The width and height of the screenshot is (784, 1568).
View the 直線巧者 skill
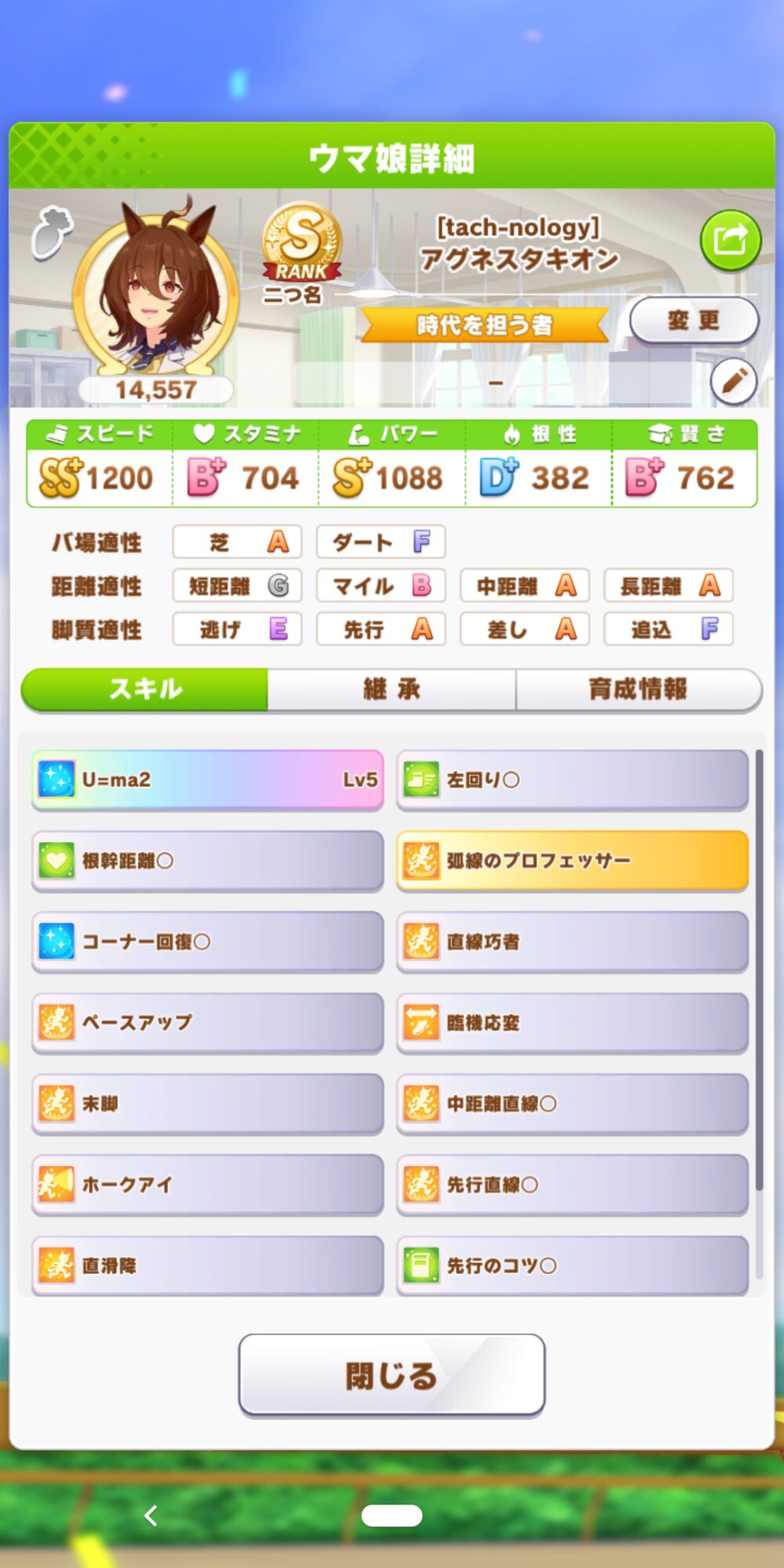click(x=572, y=942)
